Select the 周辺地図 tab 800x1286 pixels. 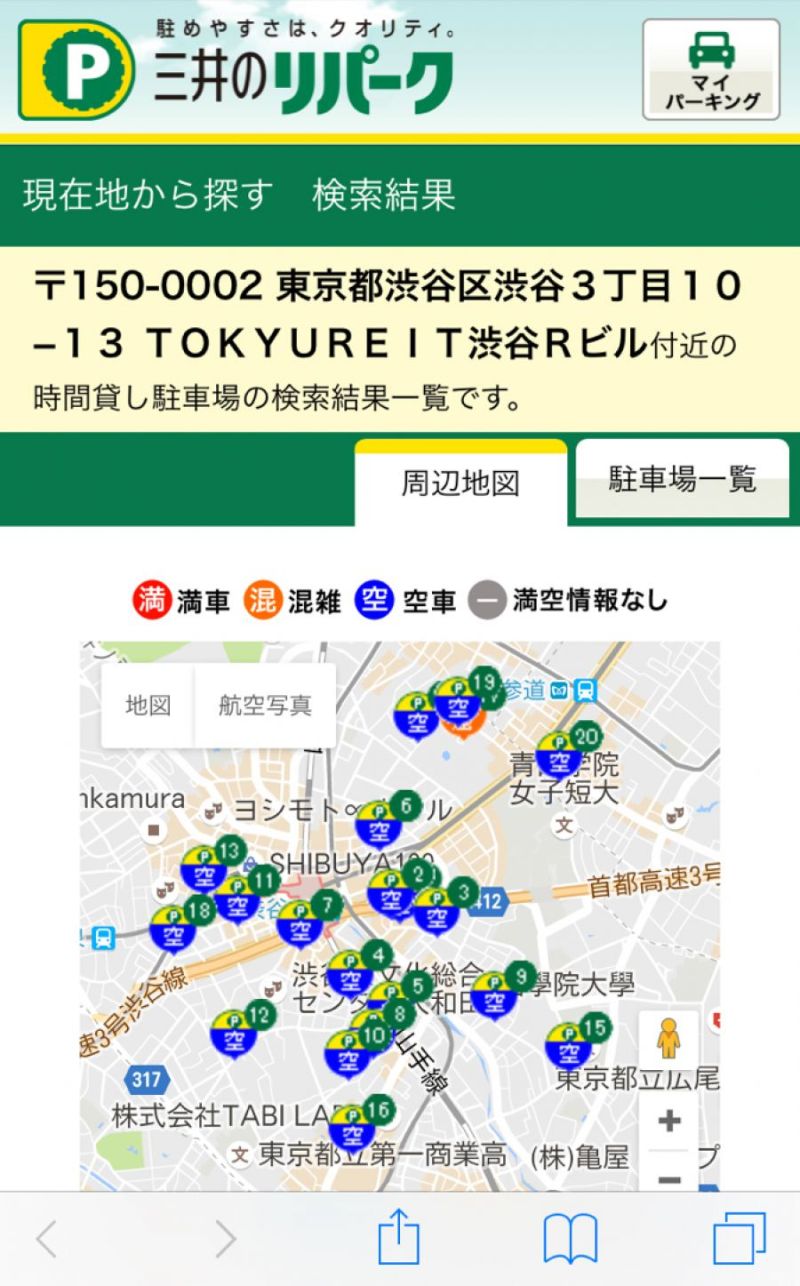pos(460,484)
